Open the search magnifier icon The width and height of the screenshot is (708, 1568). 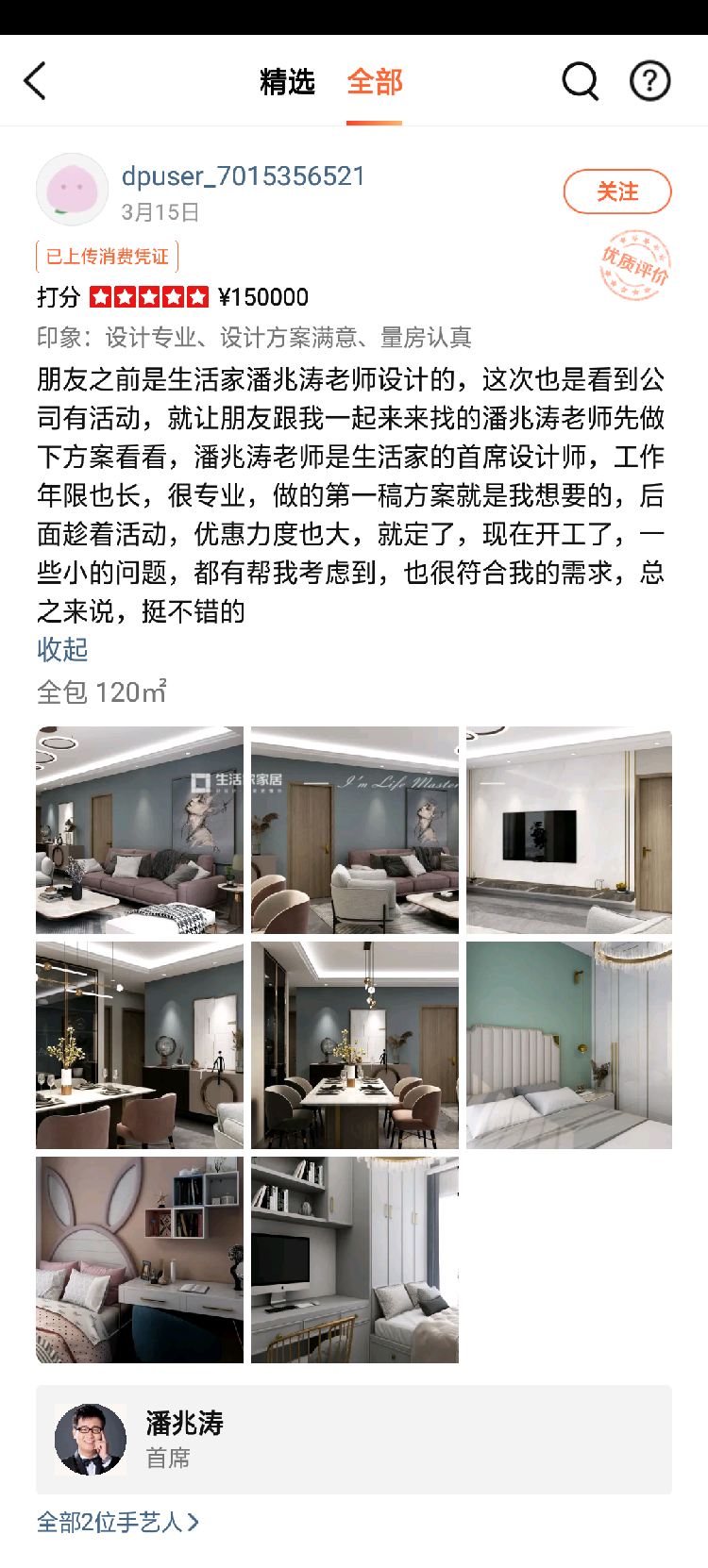click(x=580, y=81)
